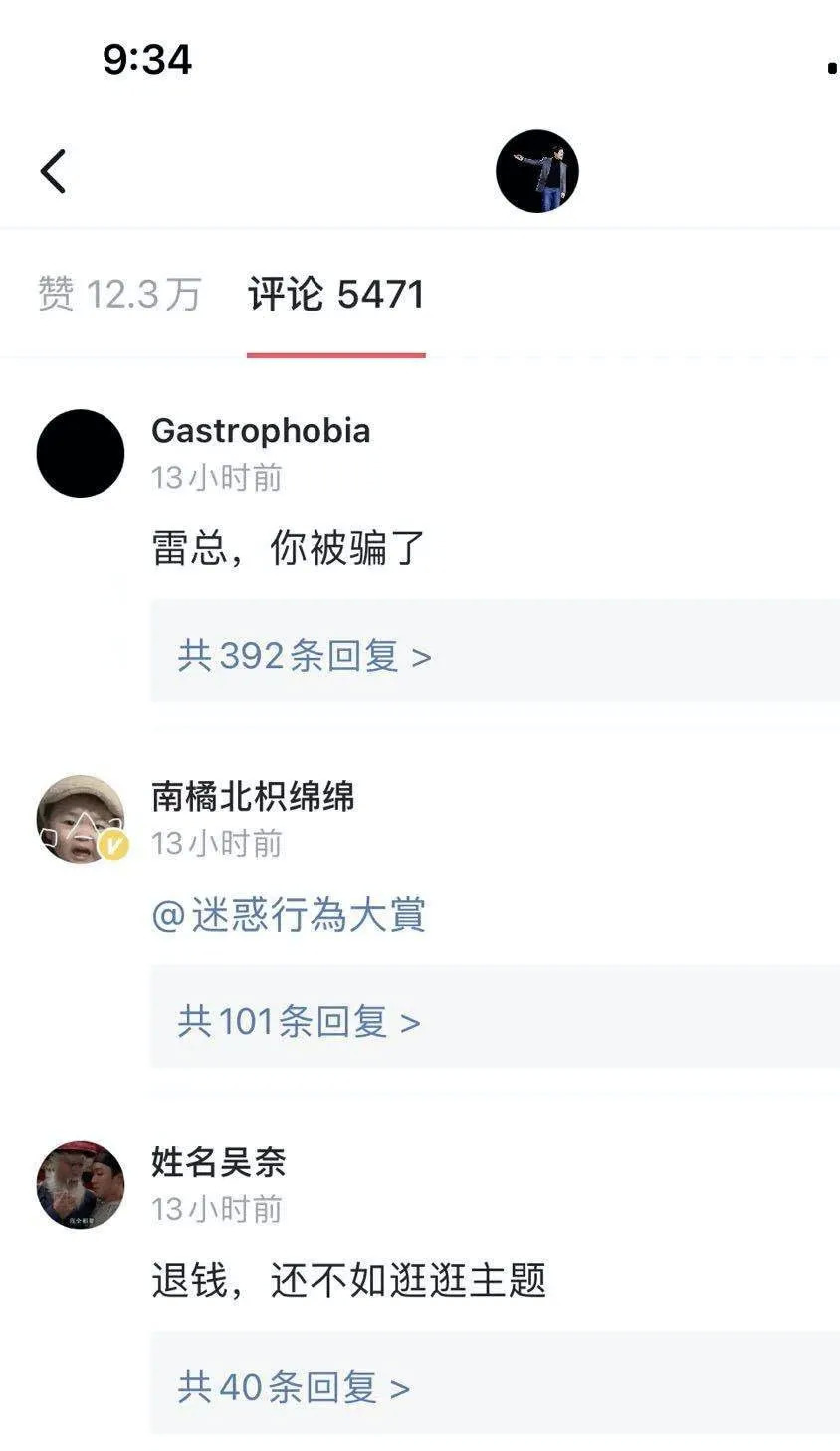Open the author avatar in header
Screen dimensions: 840x1451
pyautogui.click(x=536, y=171)
